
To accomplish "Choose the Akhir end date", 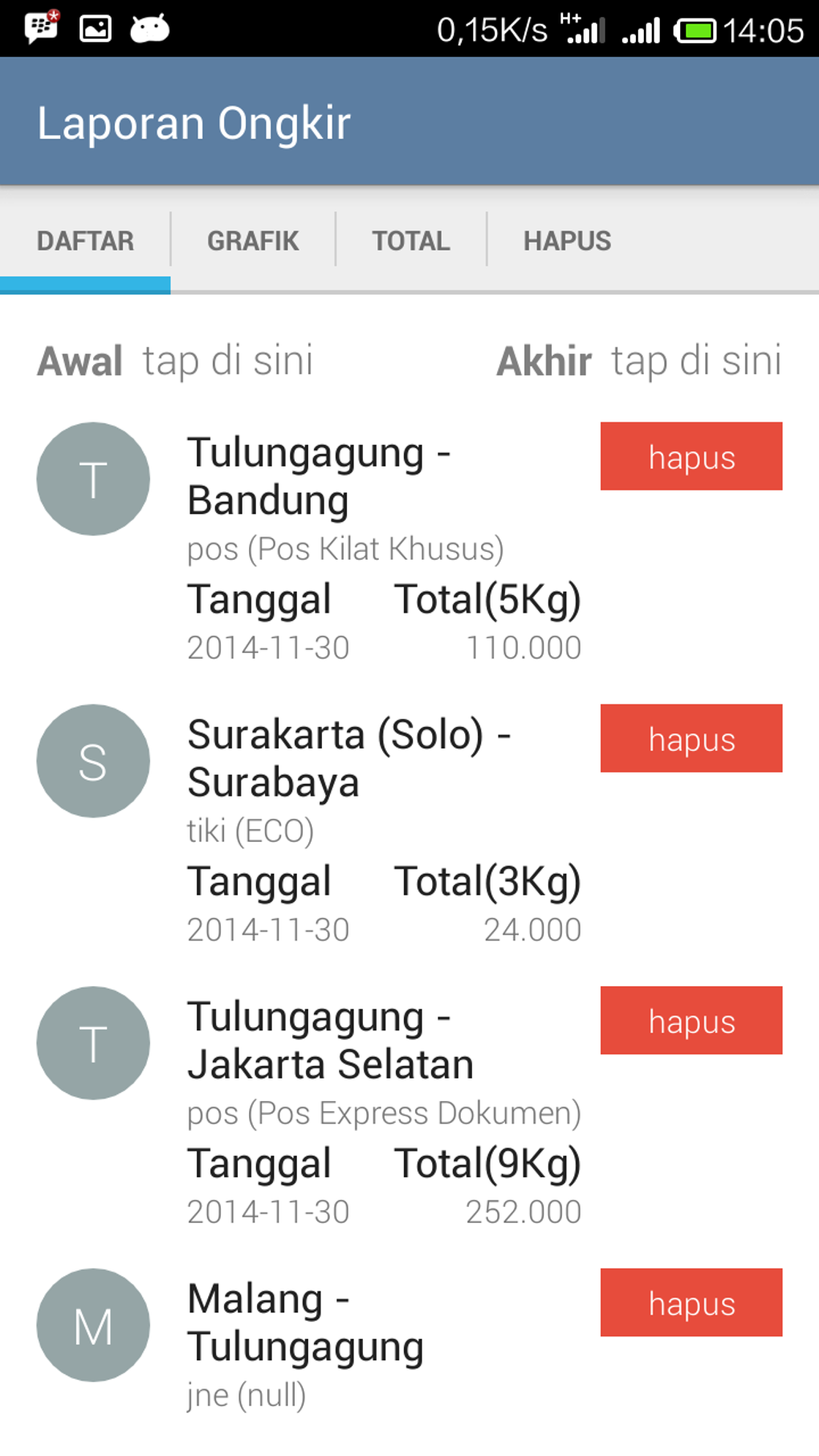I will coord(695,361).
